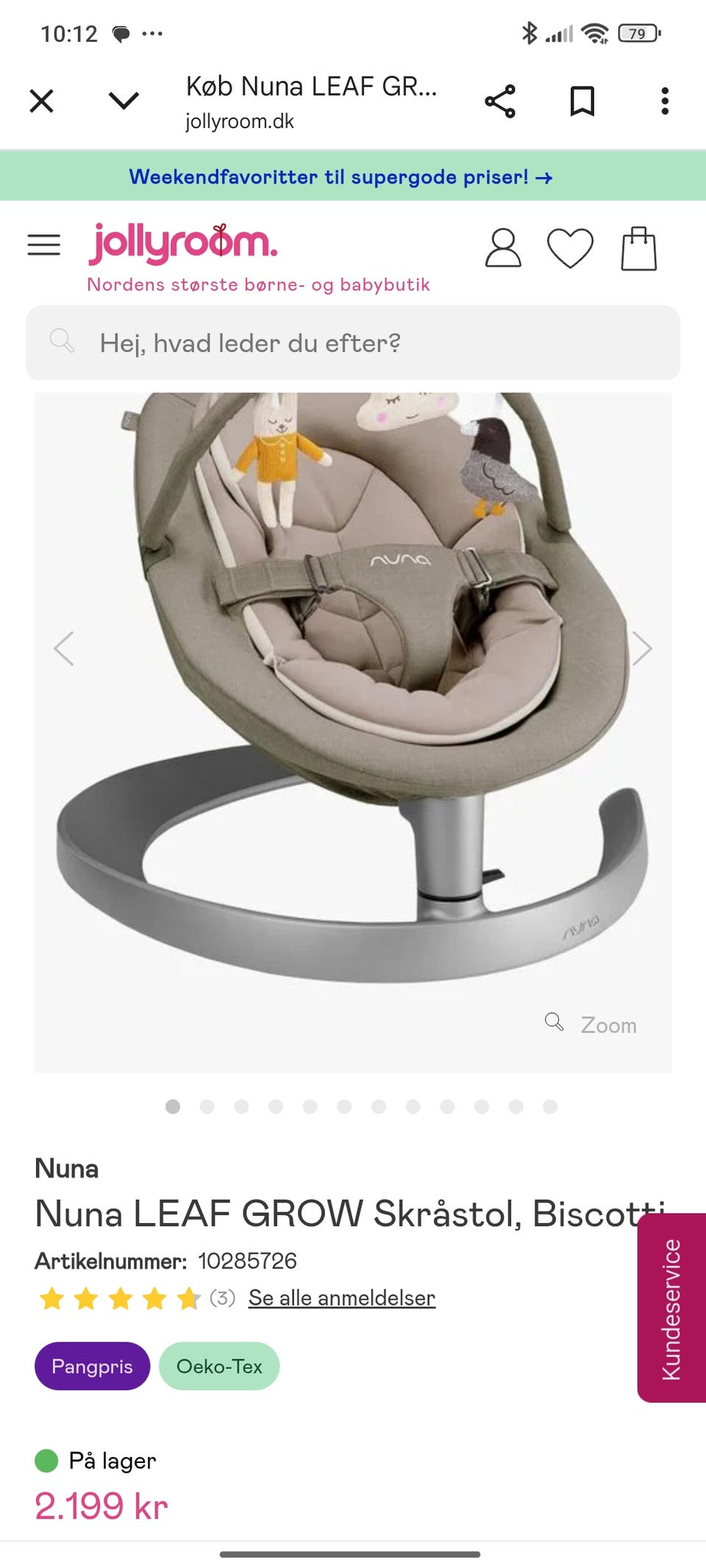Open the hamburger navigation menu
The height and width of the screenshot is (1568, 706).
coord(44,245)
